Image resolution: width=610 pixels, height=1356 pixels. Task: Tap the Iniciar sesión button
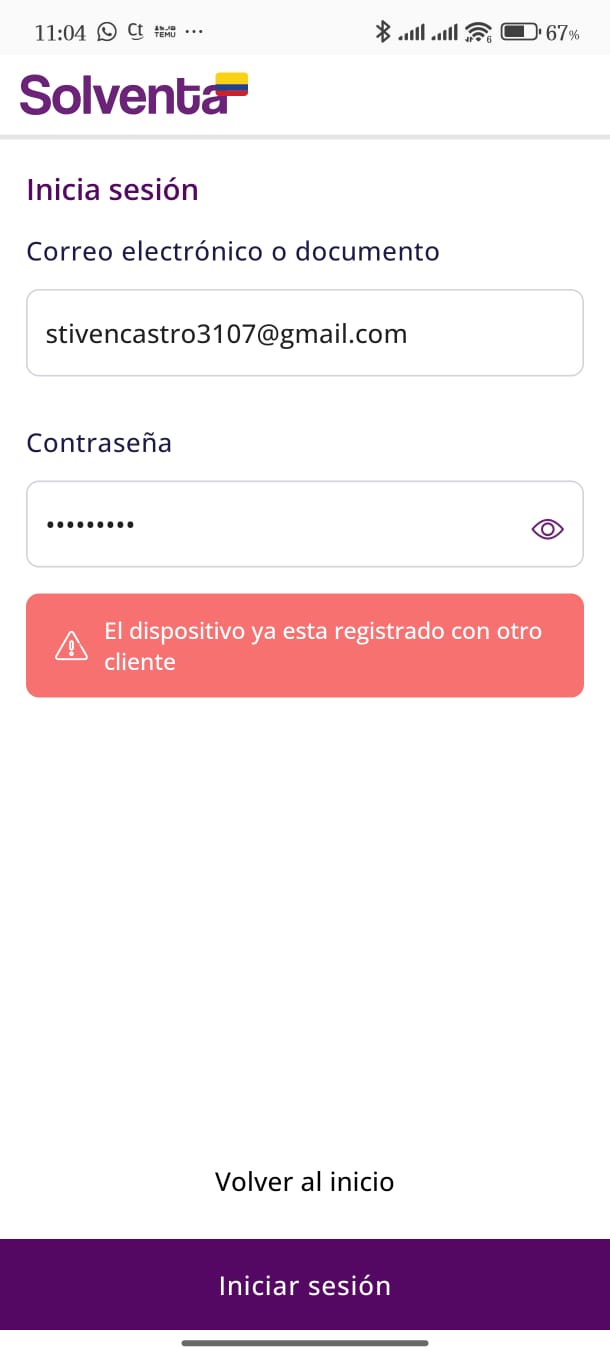[x=304, y=1285]
